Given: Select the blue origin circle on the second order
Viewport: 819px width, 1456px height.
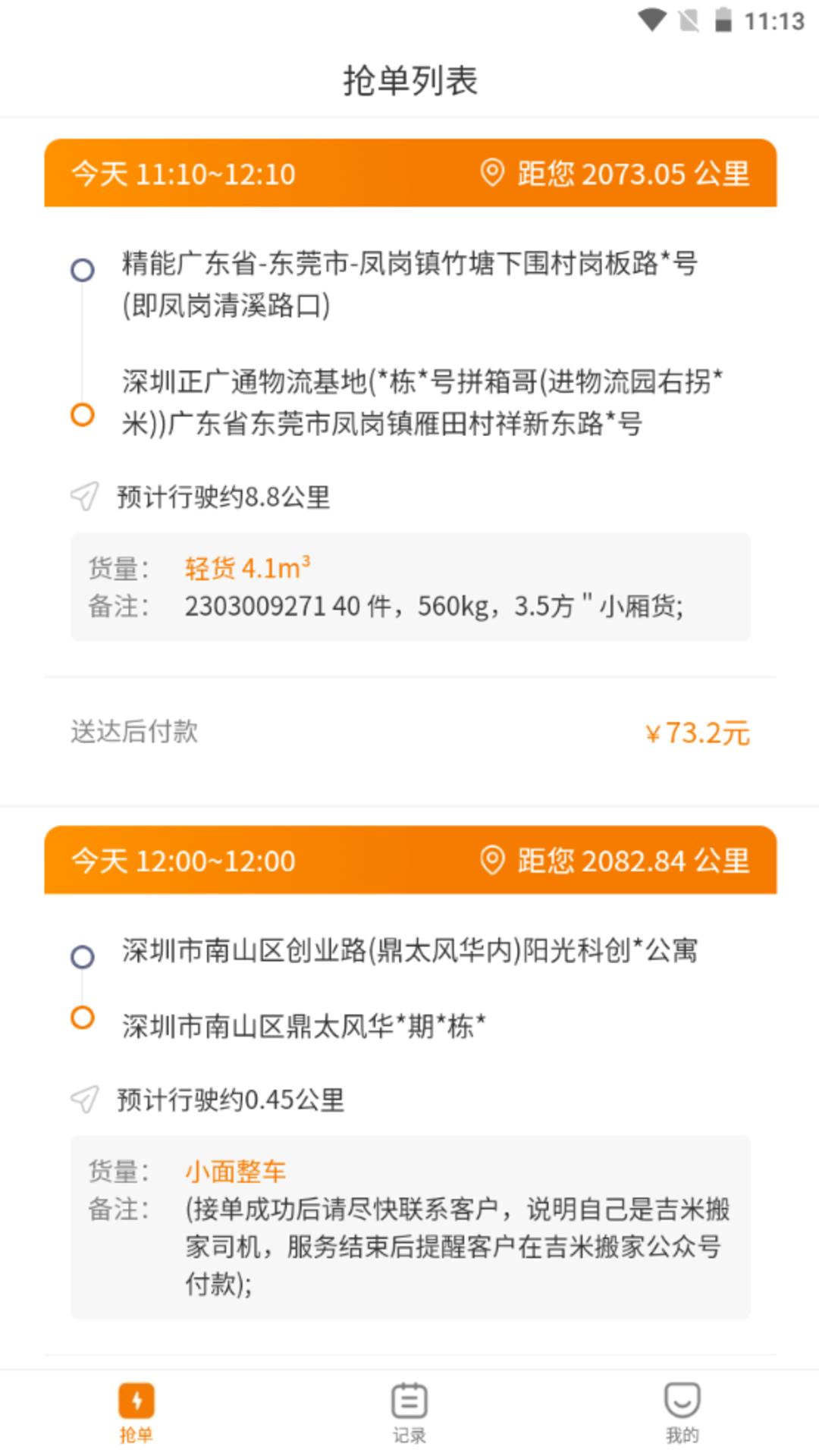Looking at the screenshot, I should pos(82,955).
